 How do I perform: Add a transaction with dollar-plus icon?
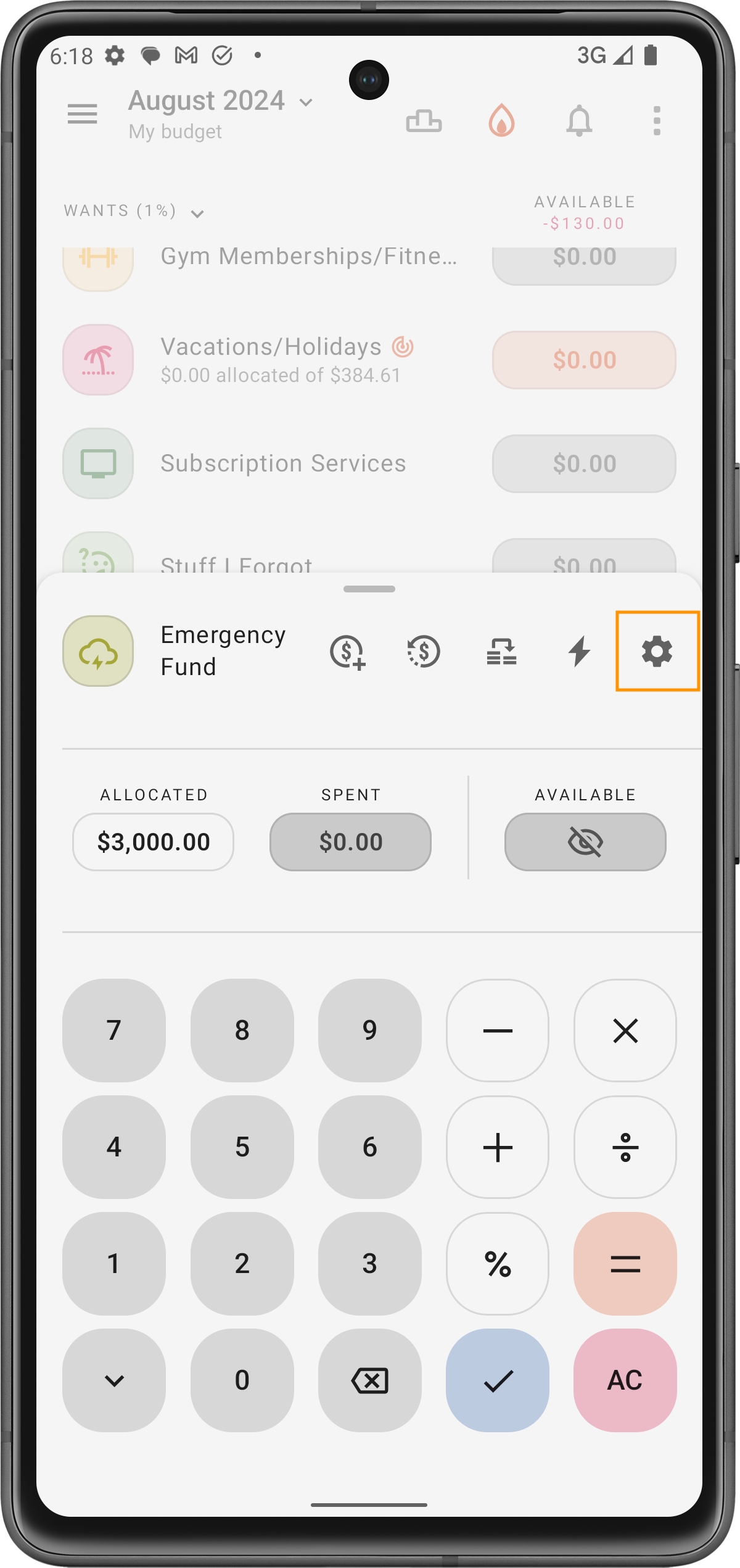pos(347,651)
